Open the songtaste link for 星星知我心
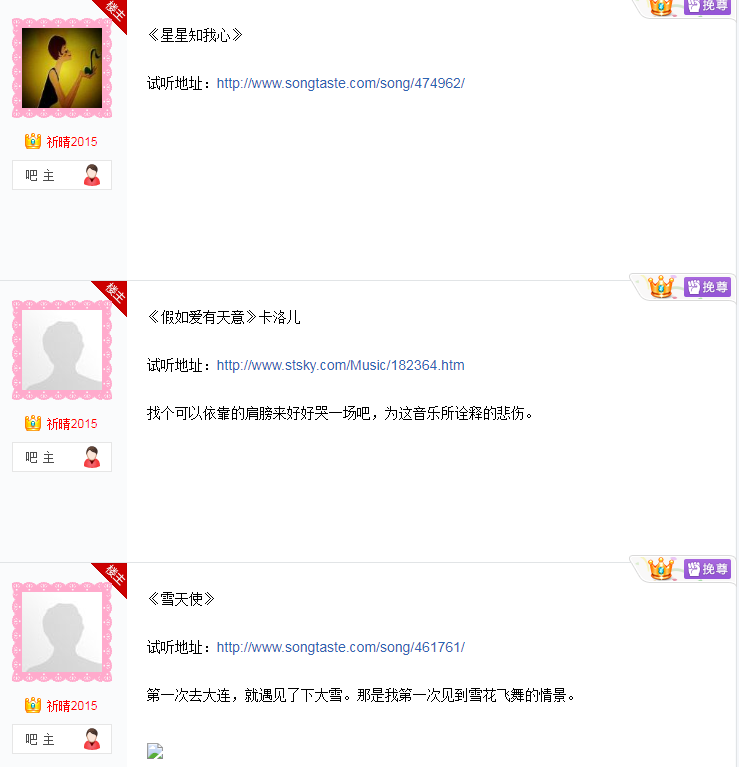This screenshot has height=767, width=739. click(x=340, y=83)
